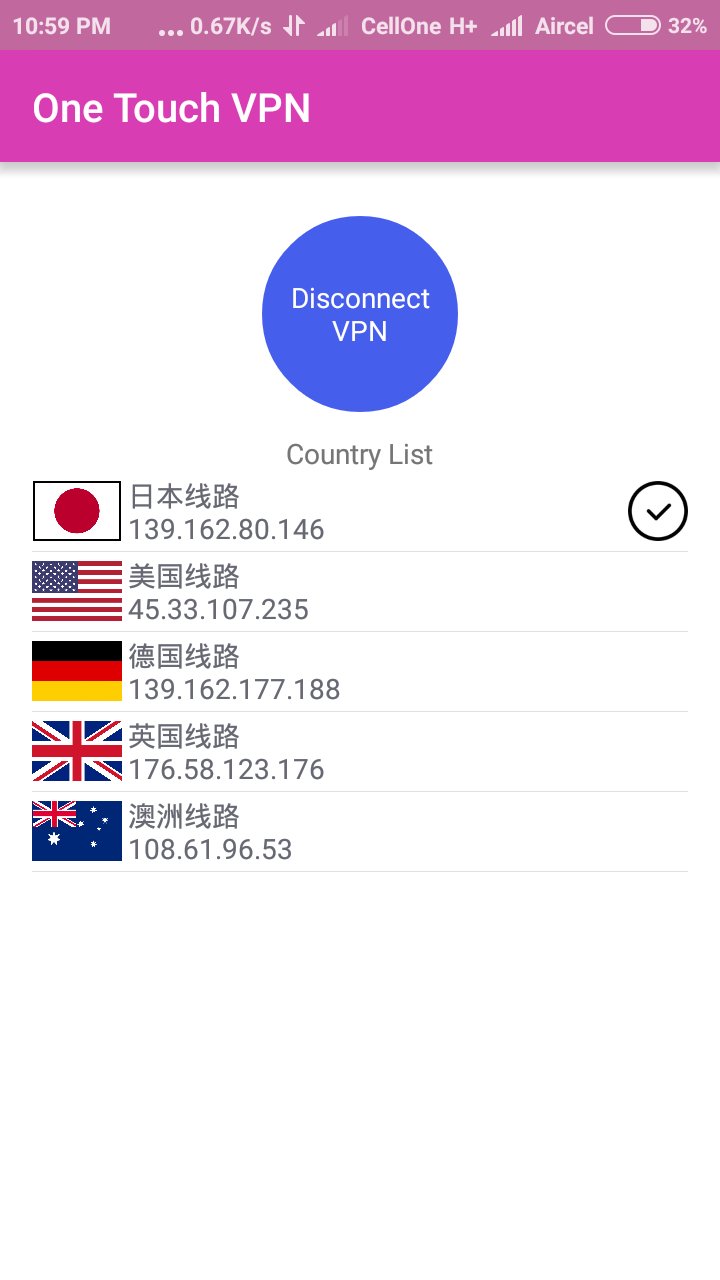Toggle the checkmark next to Japan server
The width and height of the screenshot is (720, 1280).
pos(657,510)
